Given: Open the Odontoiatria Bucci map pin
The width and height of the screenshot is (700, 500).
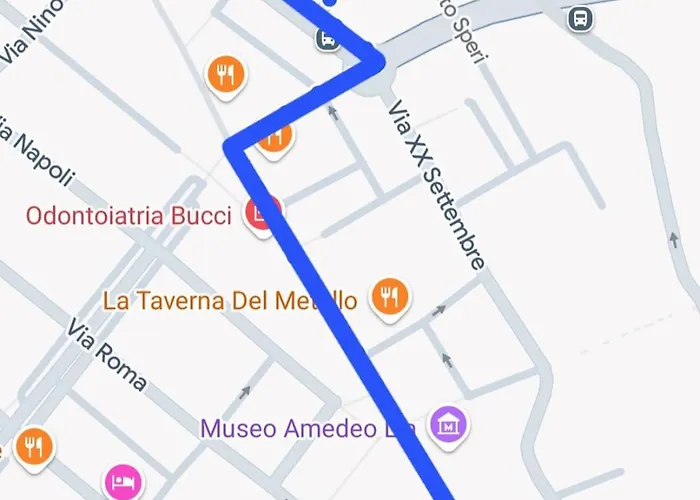Looking at the screenshot, I should coord(262,213).
